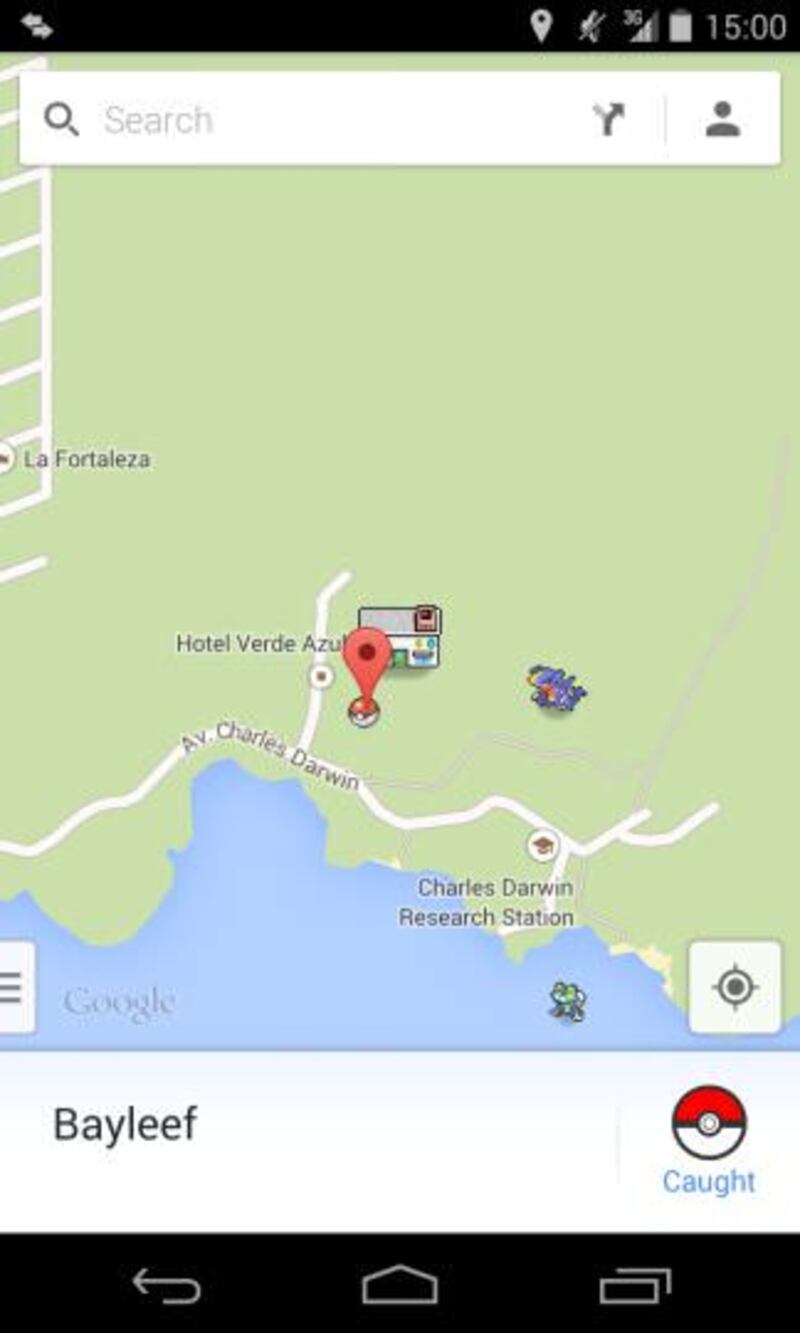
Task: Tap the Caught Pokéball button
Action: [x=708, y=1140]
